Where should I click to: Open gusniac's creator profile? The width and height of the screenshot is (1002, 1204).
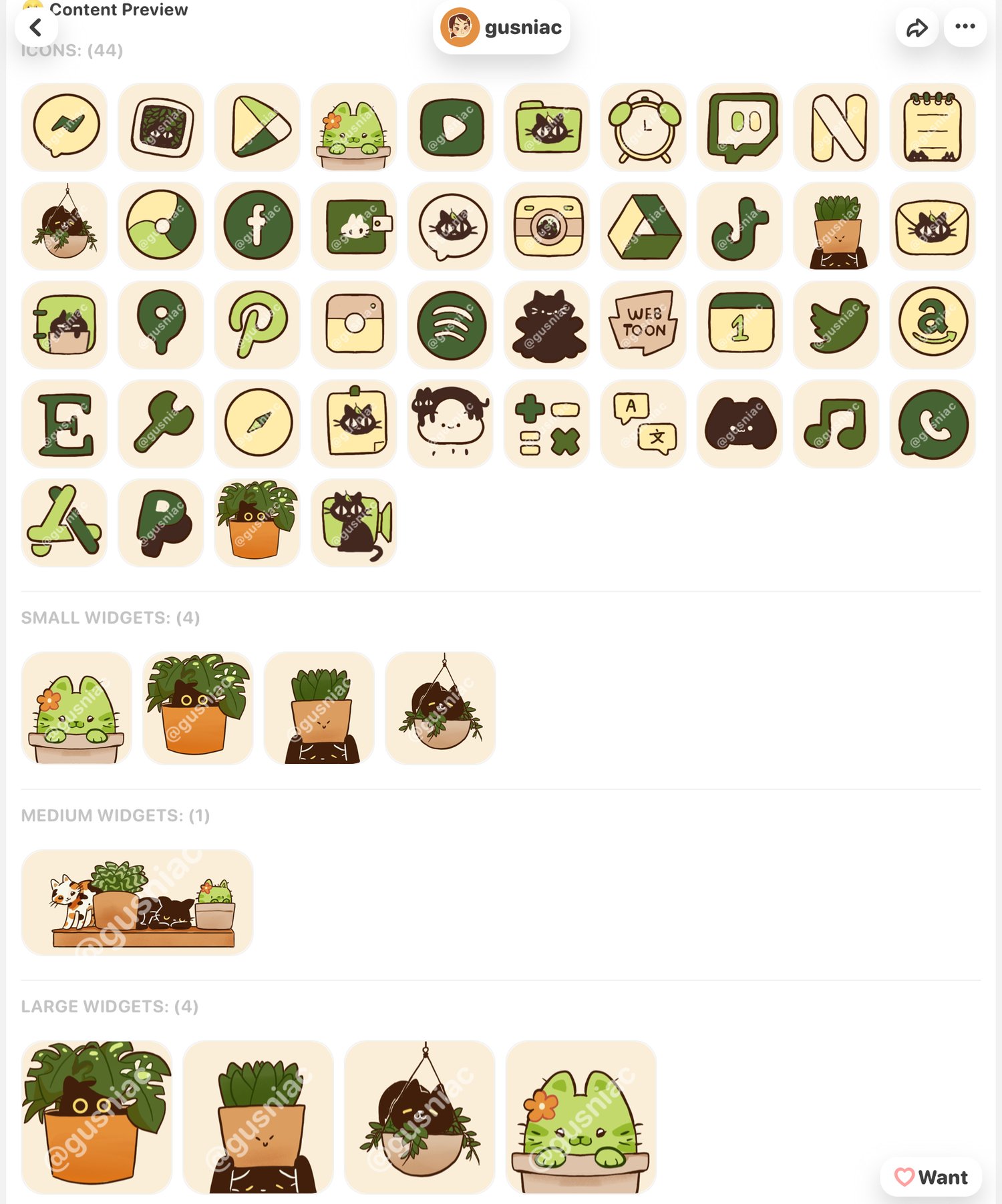point(501,28)
